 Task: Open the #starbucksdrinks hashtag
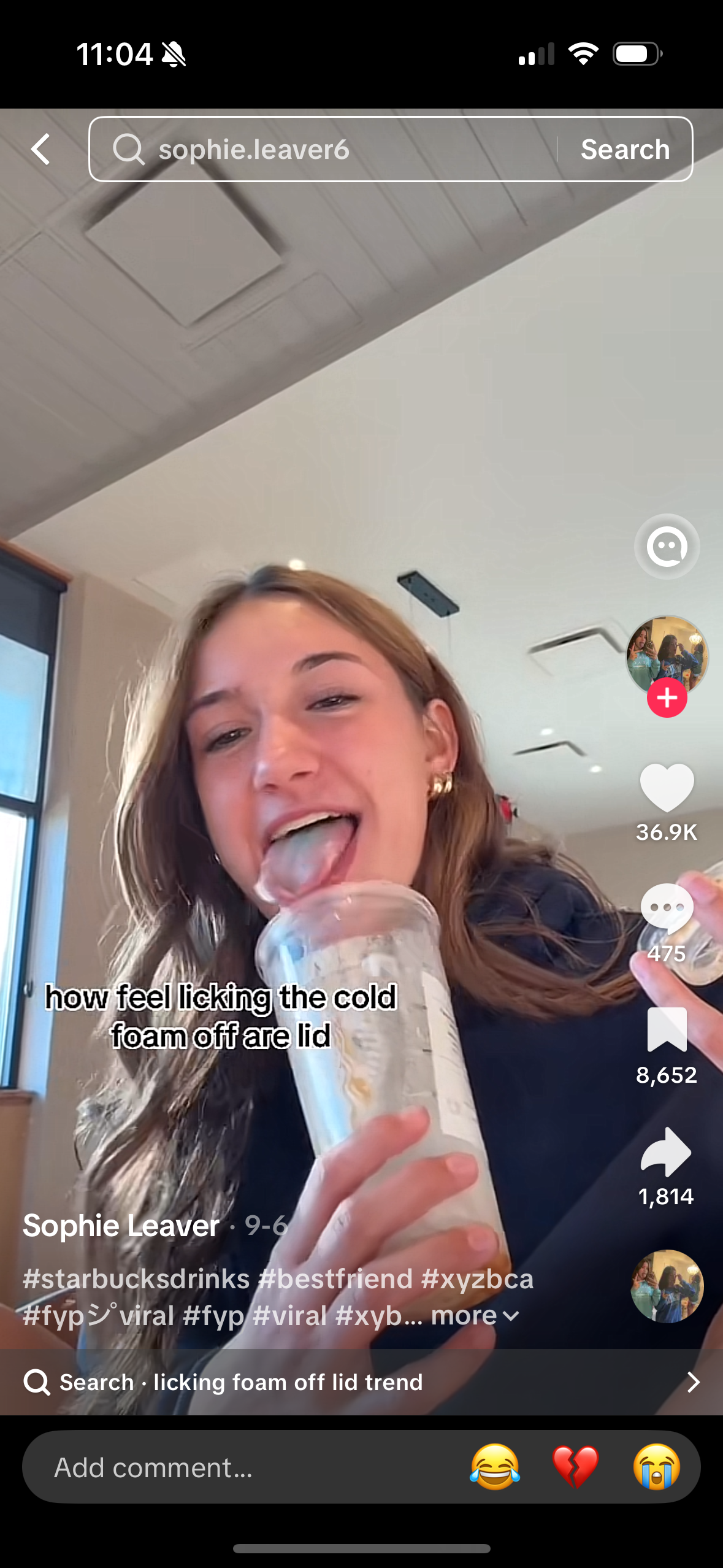(x=136, y=1280)
